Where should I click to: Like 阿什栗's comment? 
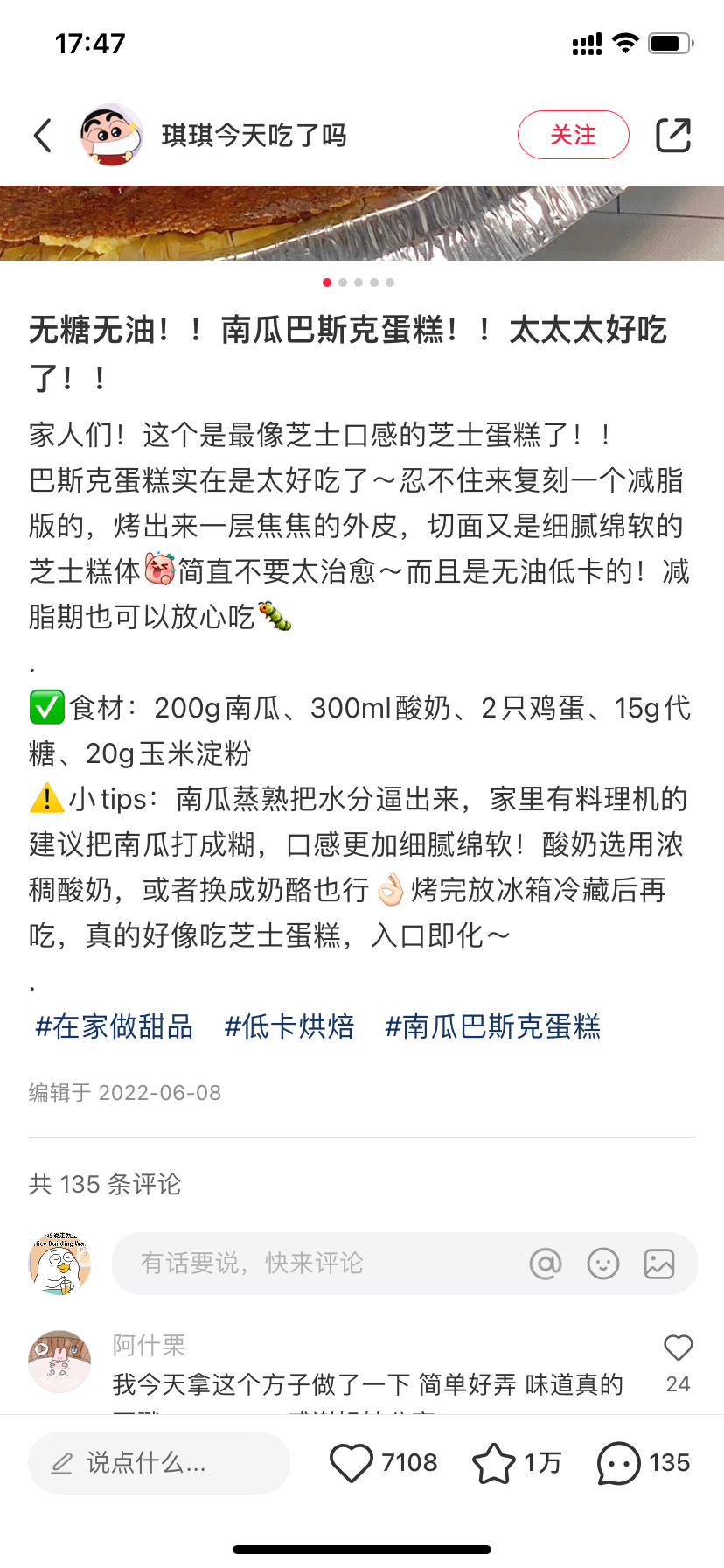click(678, 1348)
